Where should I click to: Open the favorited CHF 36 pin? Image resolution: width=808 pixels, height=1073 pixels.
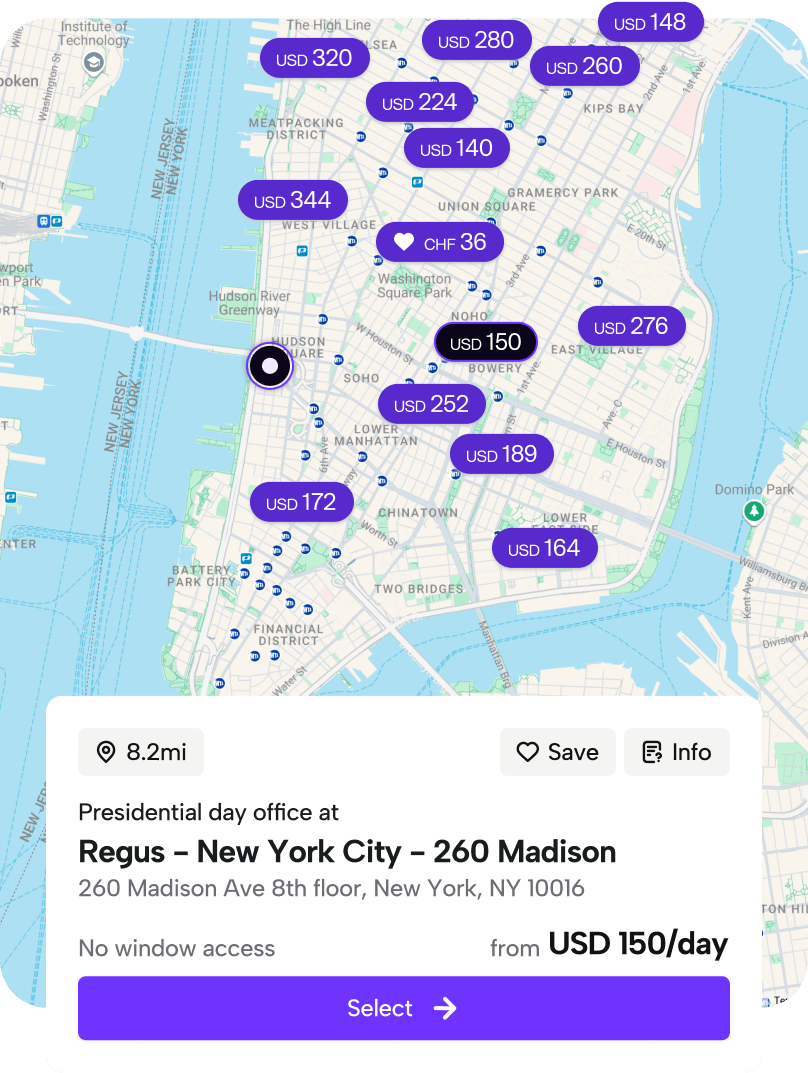pos(440,241)
